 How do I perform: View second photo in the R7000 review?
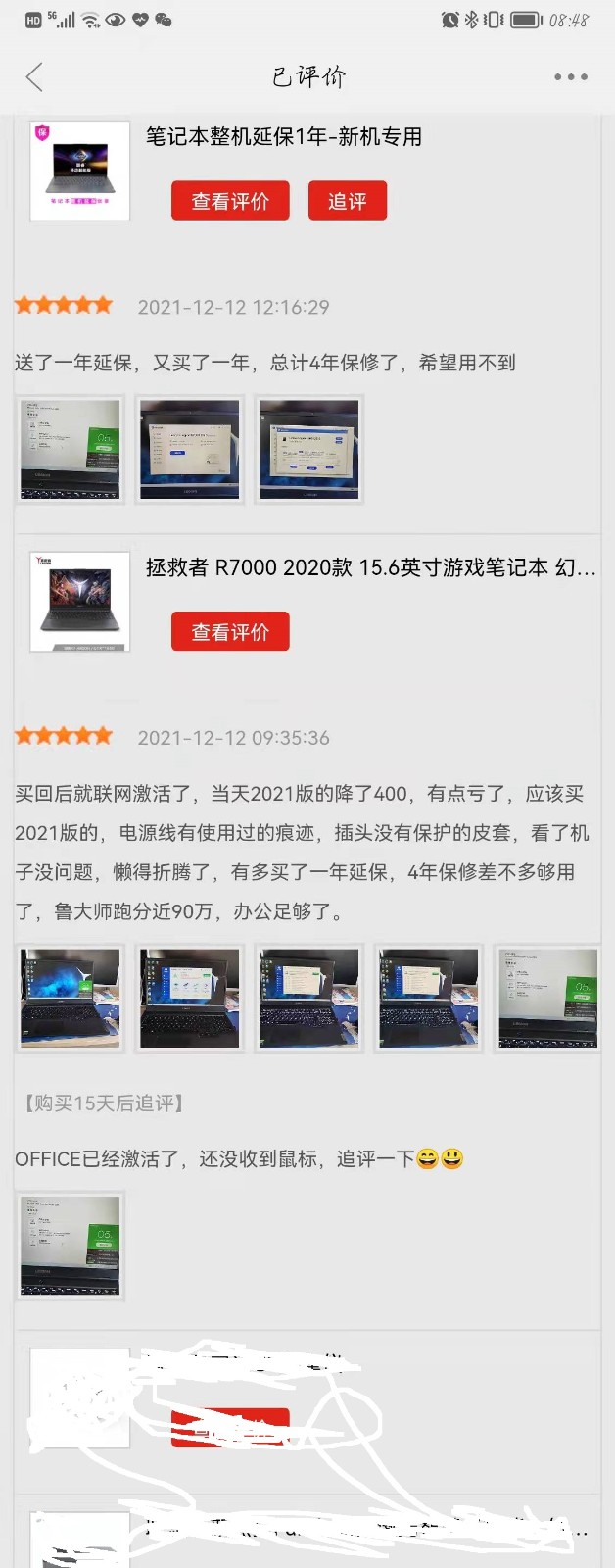[x=190, y=998]
